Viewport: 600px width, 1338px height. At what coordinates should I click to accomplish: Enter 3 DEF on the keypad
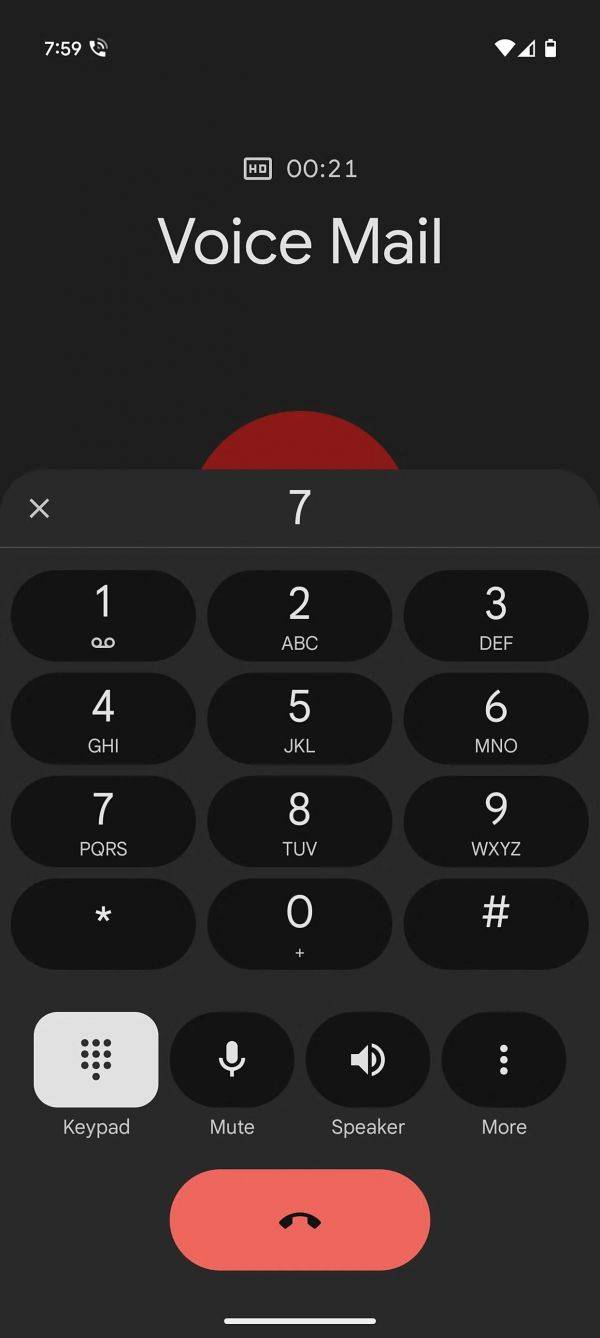click(496, 616)
